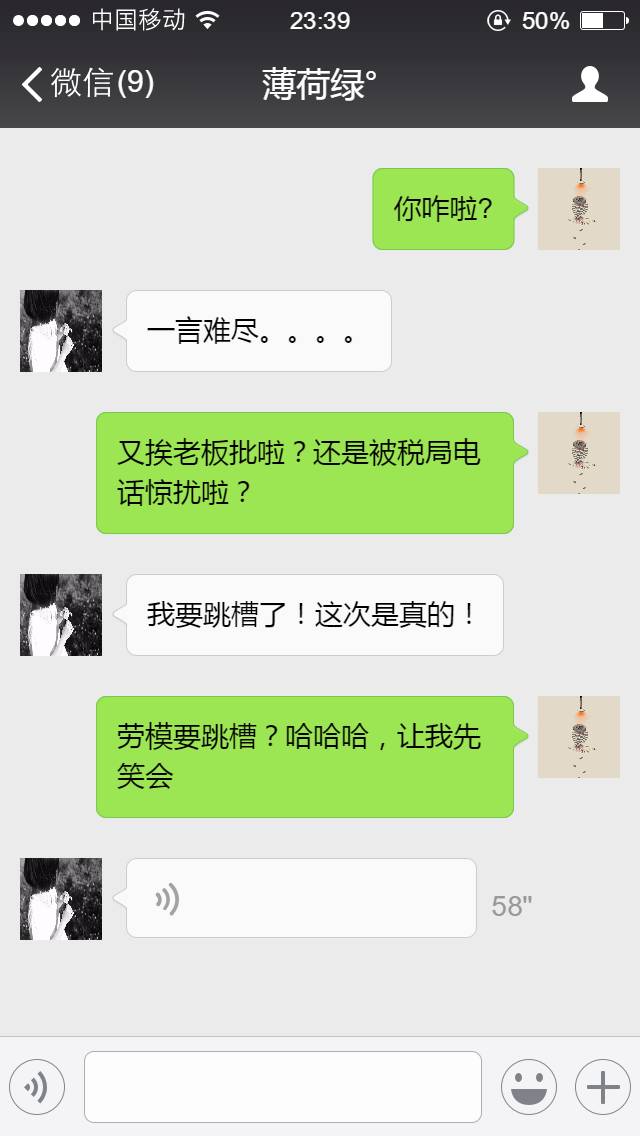Switch to voice input mode
Image resolution: width=640 pixels, height=1136 pixels.
[x=37, y=1087]
